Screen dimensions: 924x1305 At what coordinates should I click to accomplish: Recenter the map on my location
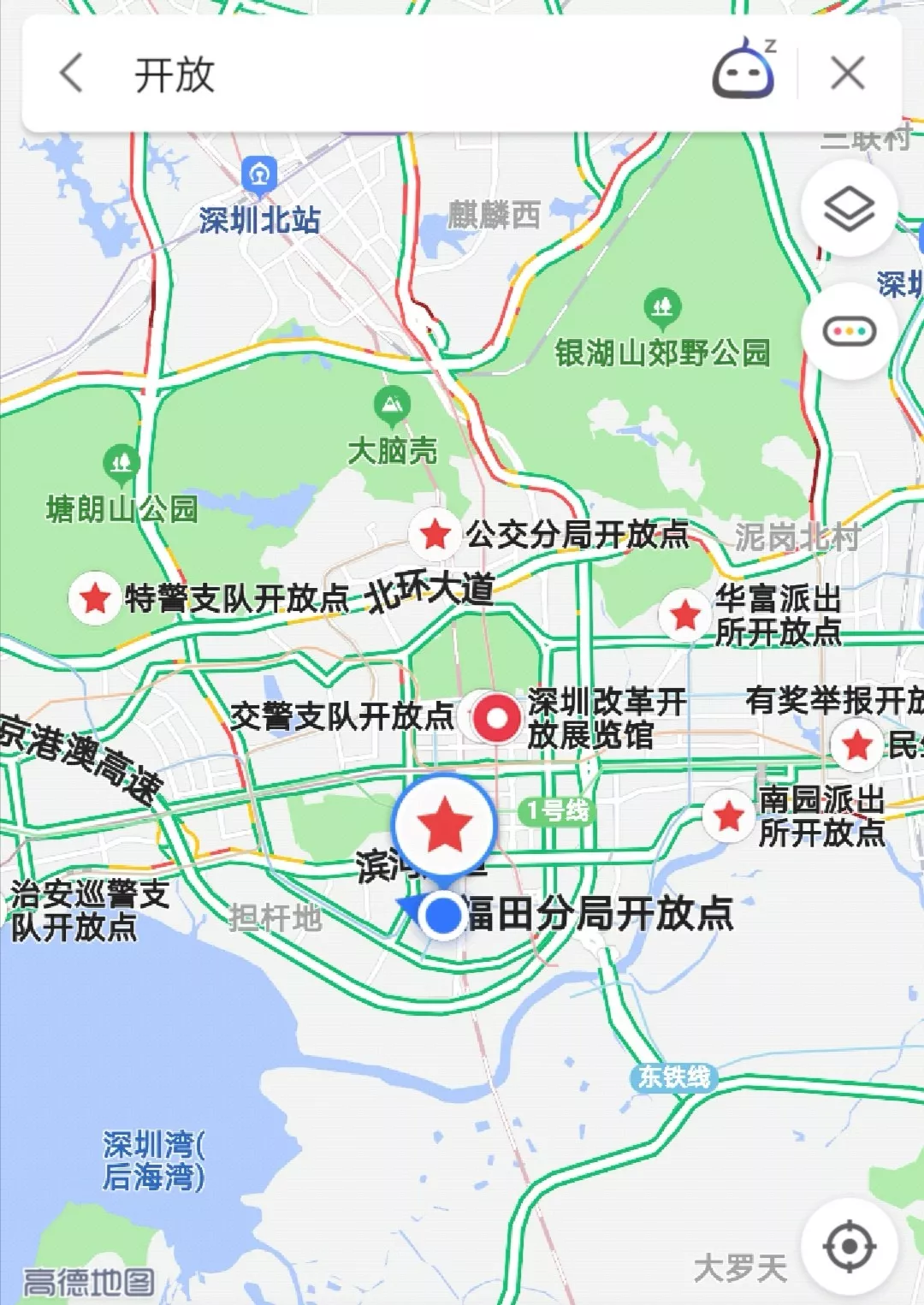(x=848, y=1247)
